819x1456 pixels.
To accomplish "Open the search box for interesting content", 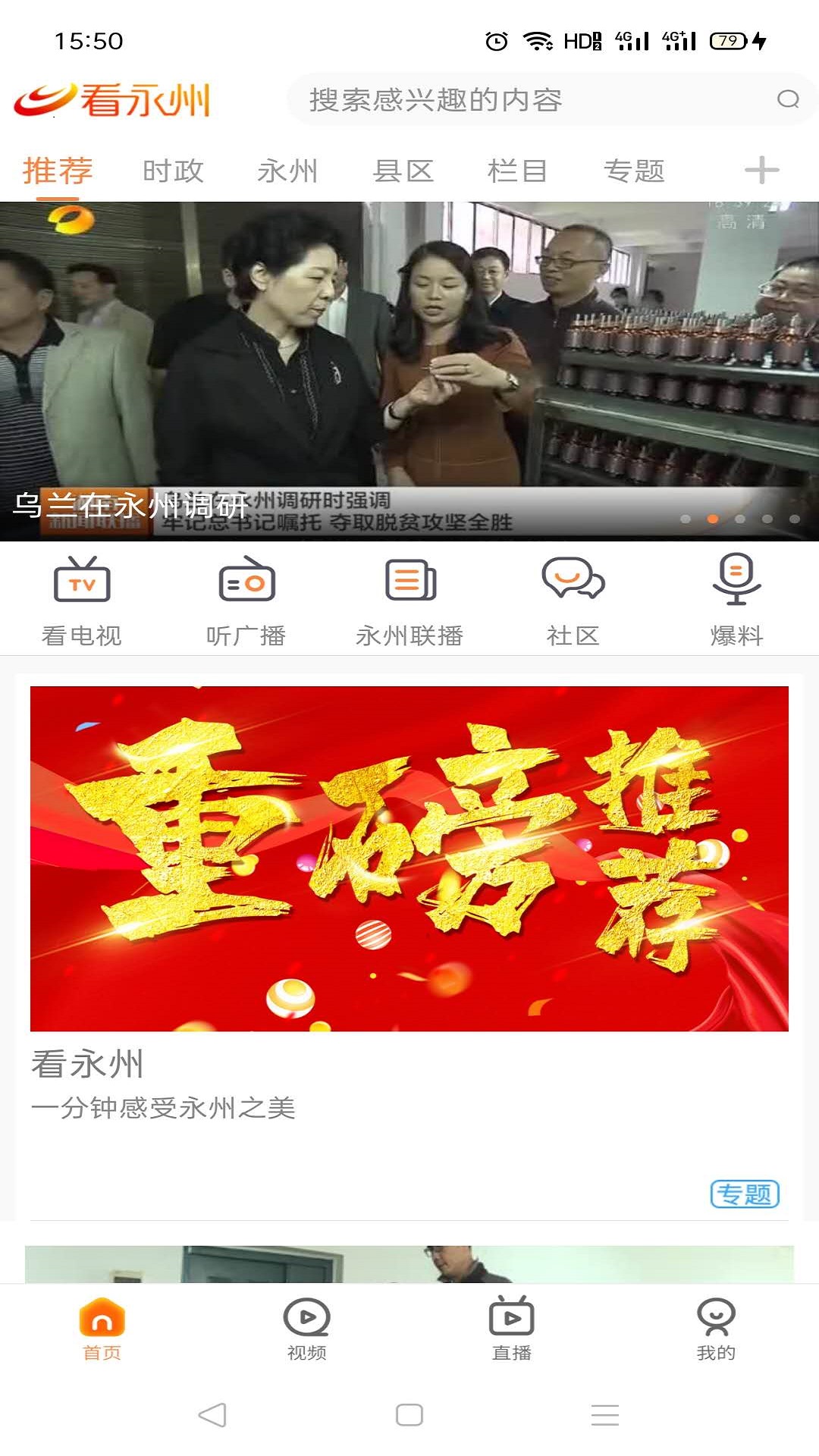I will [x=551, y=99].
